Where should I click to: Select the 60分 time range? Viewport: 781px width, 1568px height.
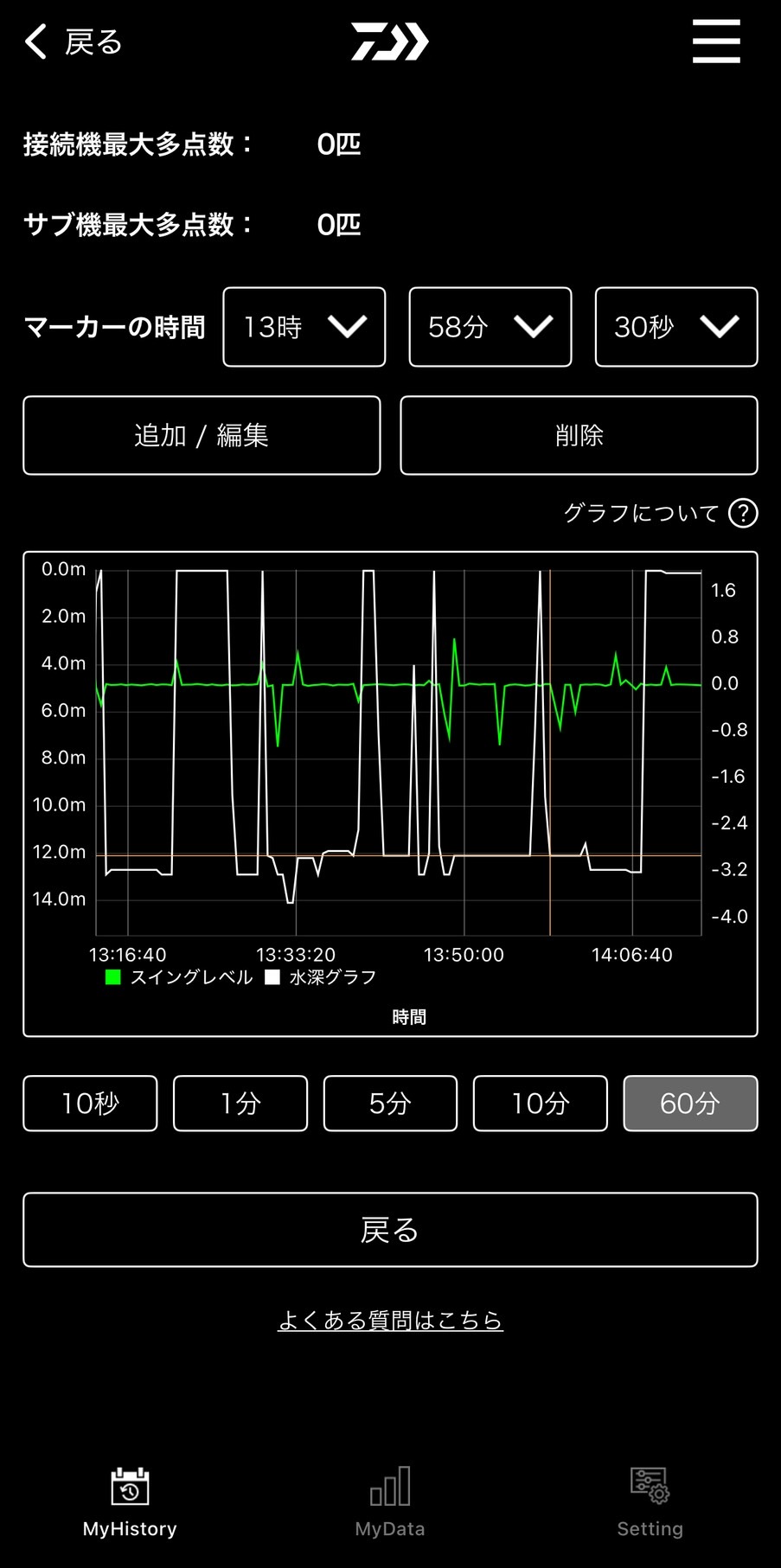[x=690, y=1103]
